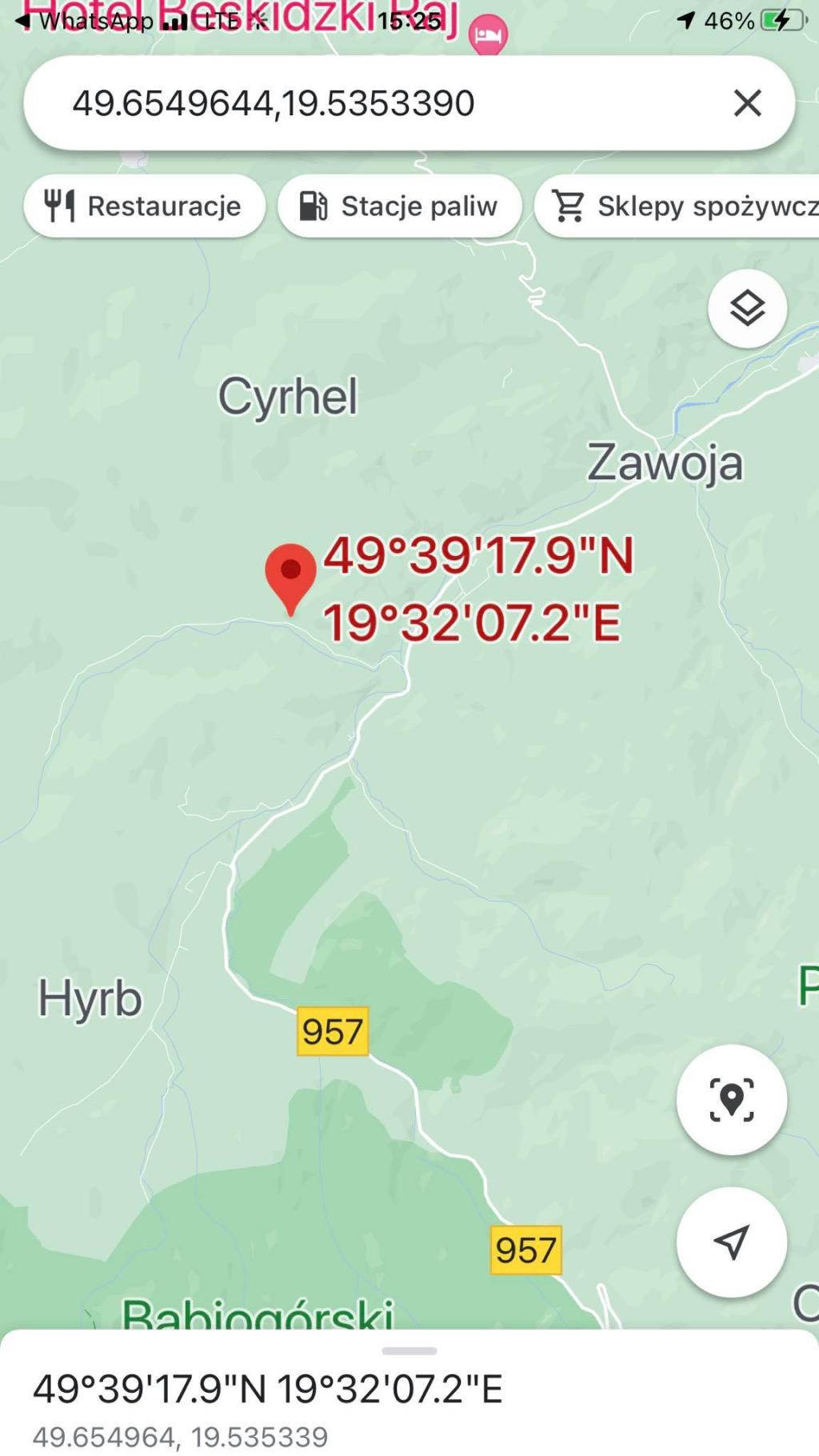Open the nearby location scan button
This screenshot has width=819, height=1456.
point(731,1099)
